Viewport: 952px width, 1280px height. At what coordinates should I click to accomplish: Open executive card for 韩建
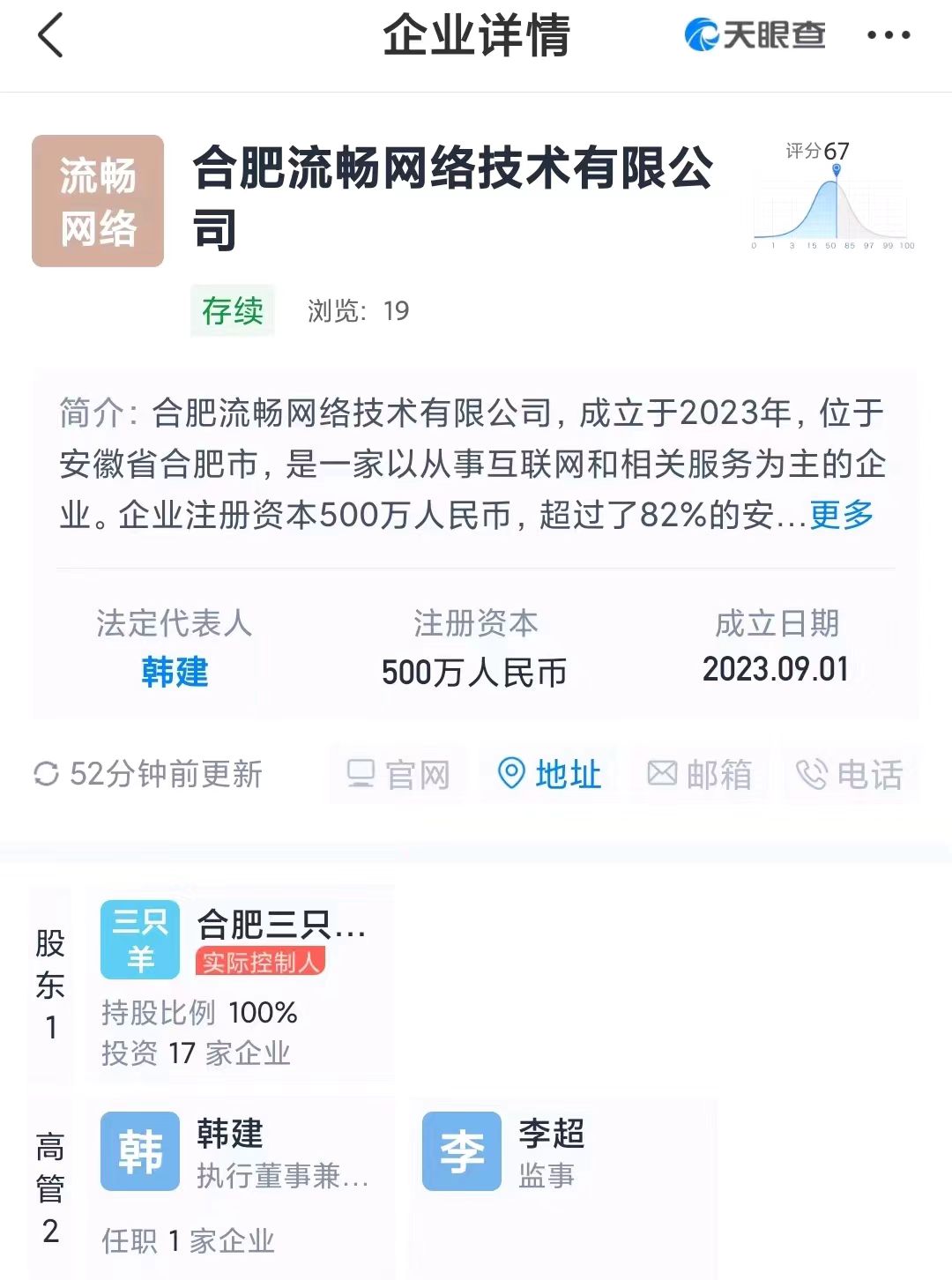240,1181
